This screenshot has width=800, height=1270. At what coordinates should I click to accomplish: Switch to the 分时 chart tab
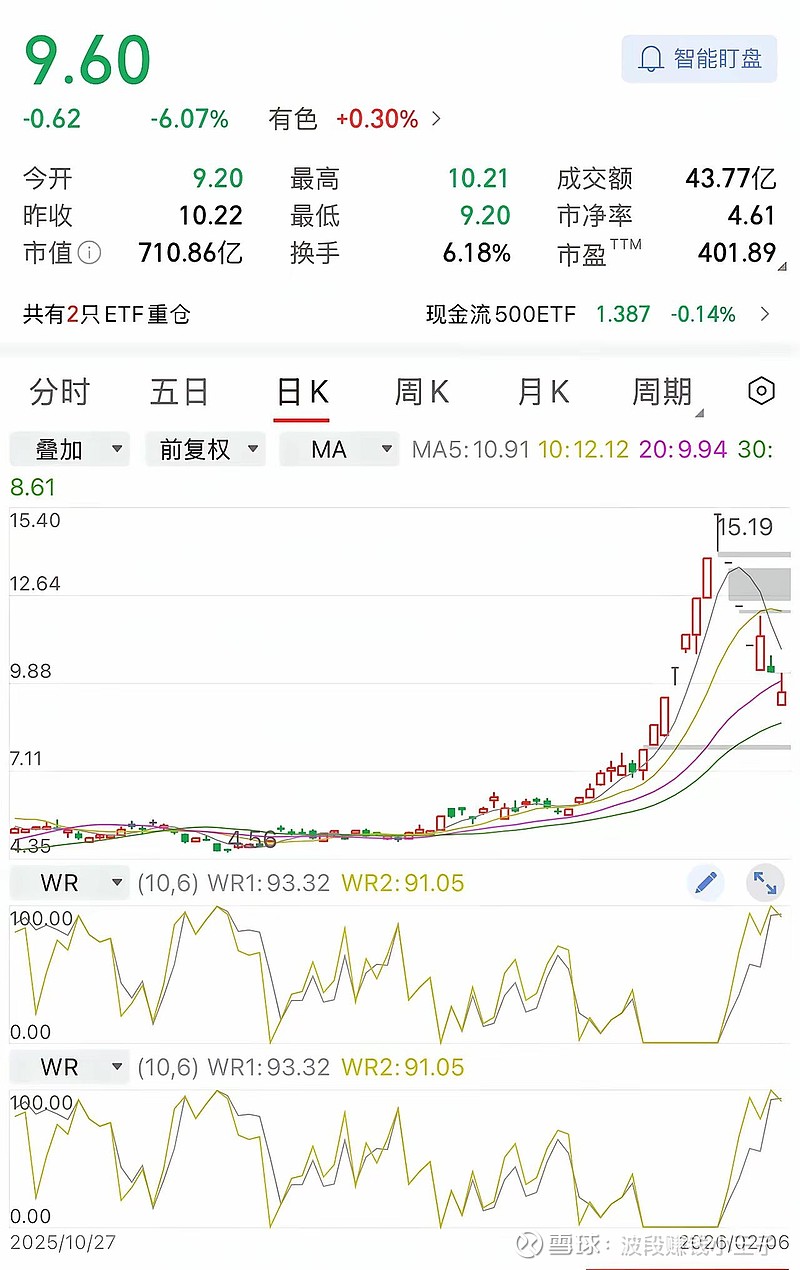click(x=59, y=392)
